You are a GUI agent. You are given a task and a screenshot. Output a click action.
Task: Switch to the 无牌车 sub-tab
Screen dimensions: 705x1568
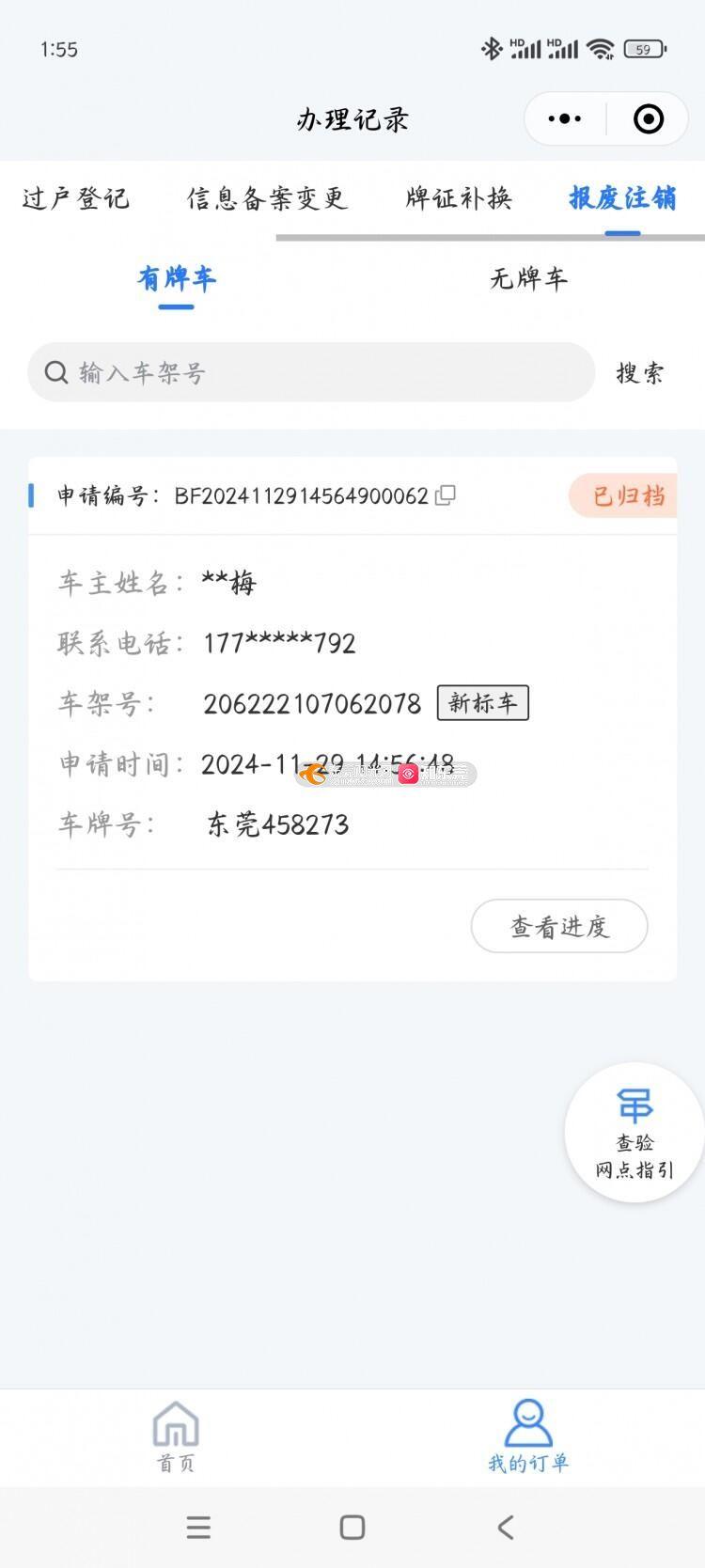tap(528, 278)
